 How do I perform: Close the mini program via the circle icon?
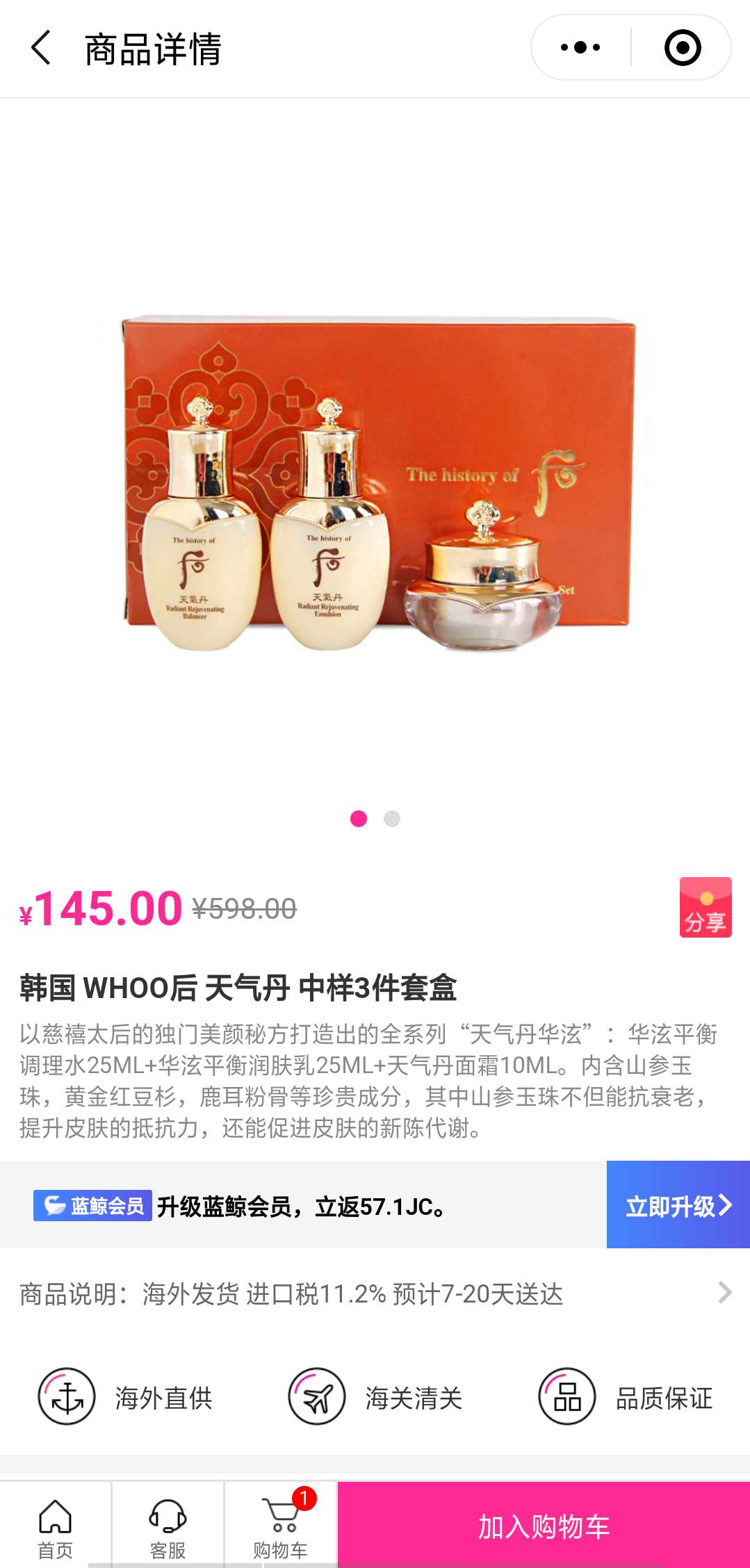(x=682, y=48)
